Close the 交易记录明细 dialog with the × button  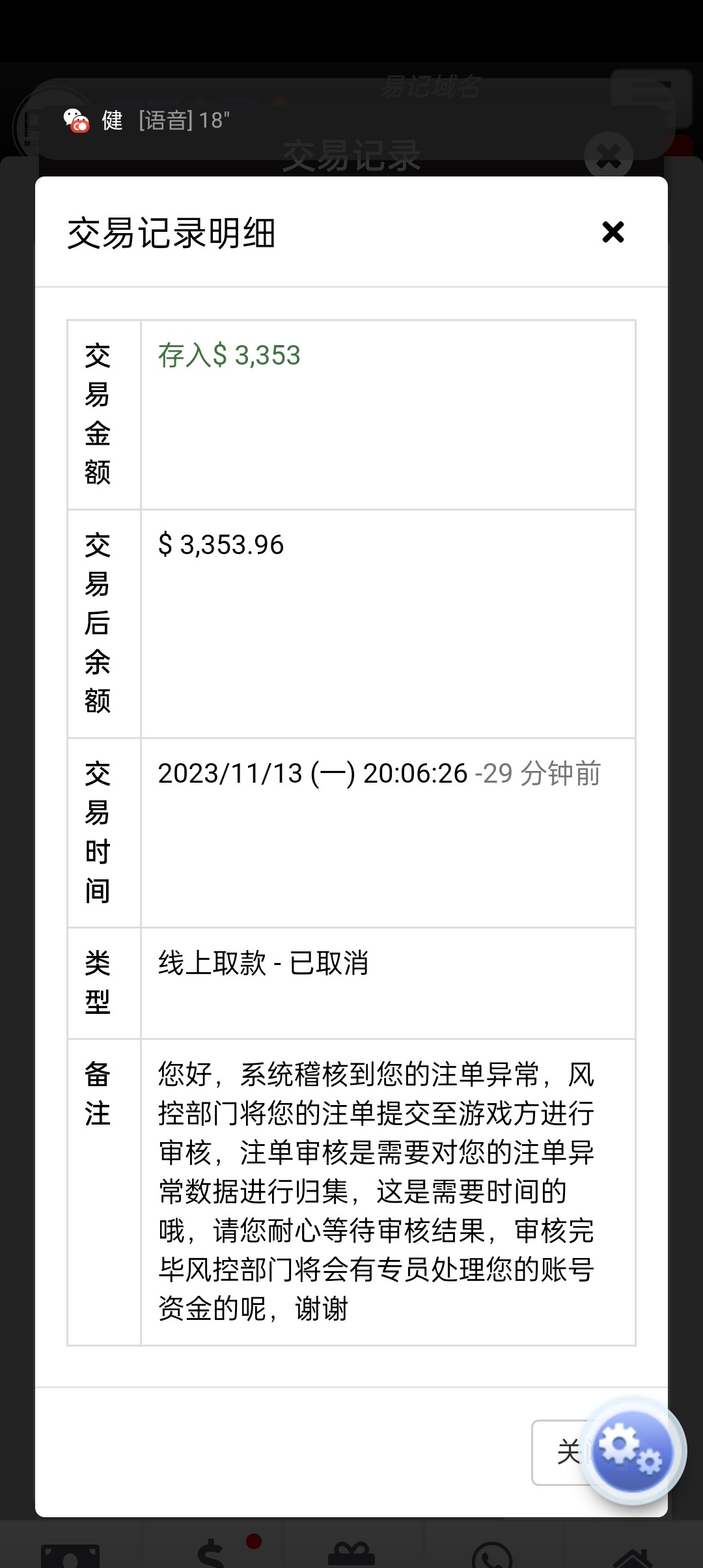pyautogui.click(x=613, y=232)
